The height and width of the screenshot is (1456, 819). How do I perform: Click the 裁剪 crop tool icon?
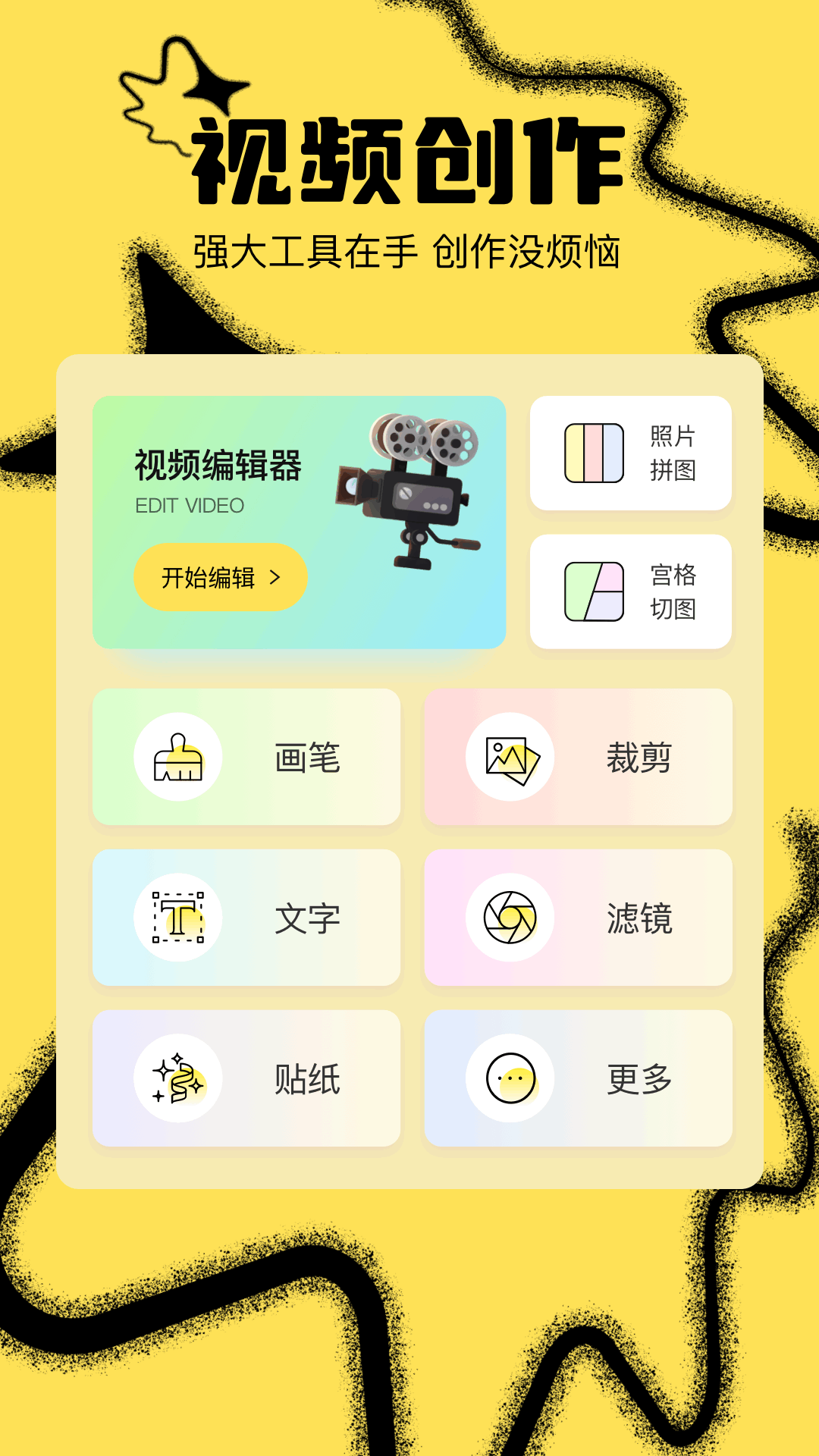tap(510, 758)
